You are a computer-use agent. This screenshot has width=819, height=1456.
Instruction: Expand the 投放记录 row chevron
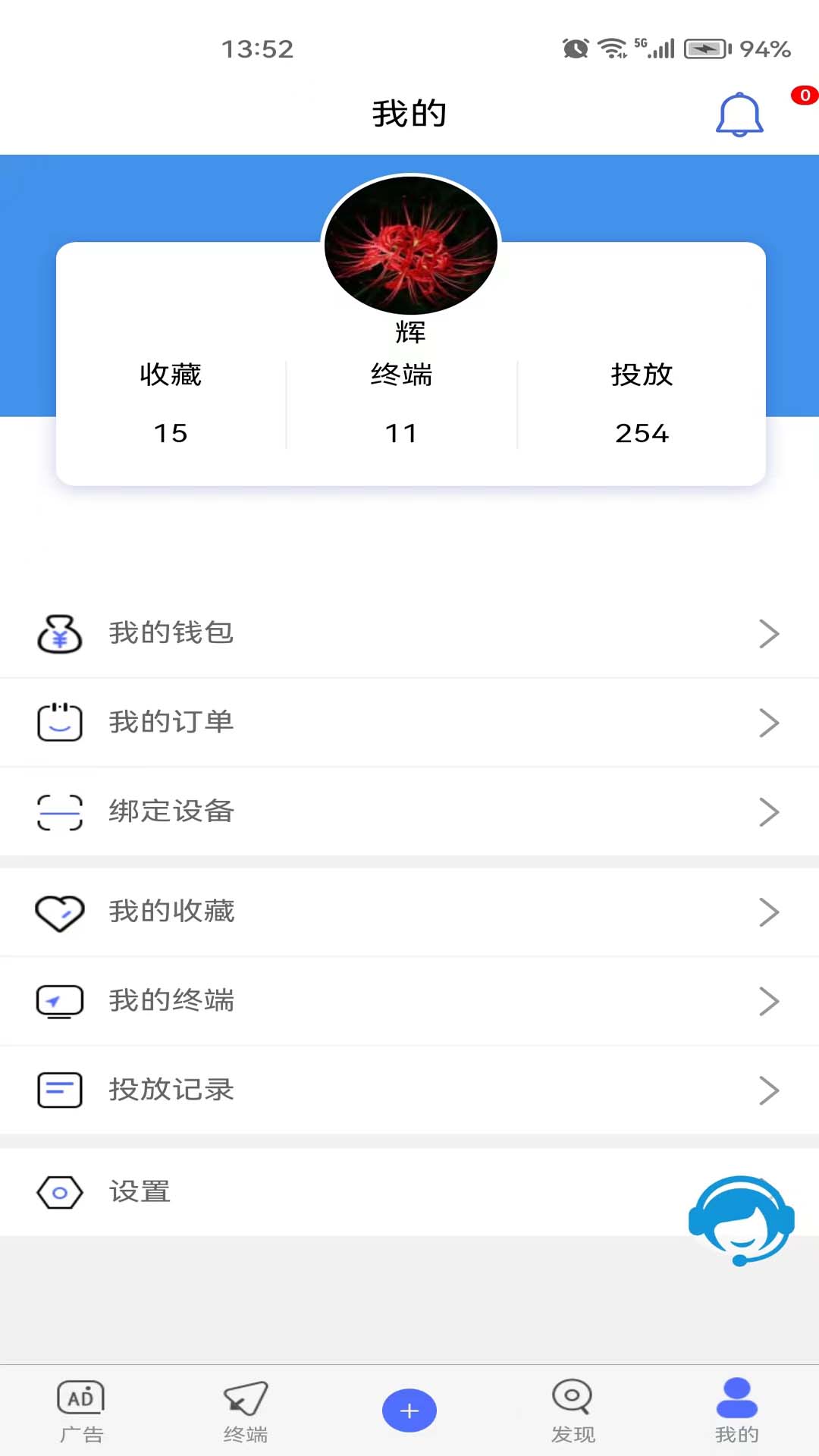point(770,1090)
